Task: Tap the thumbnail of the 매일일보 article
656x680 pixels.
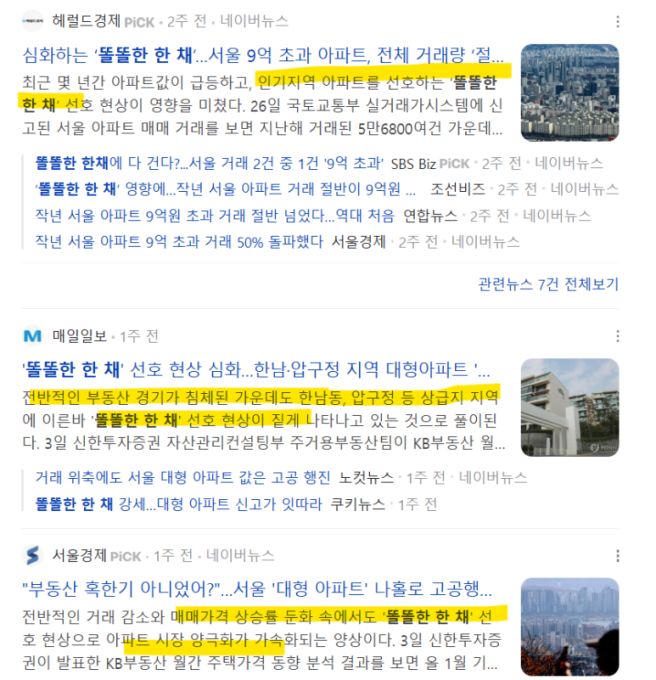Action: [x=569, y=407]
